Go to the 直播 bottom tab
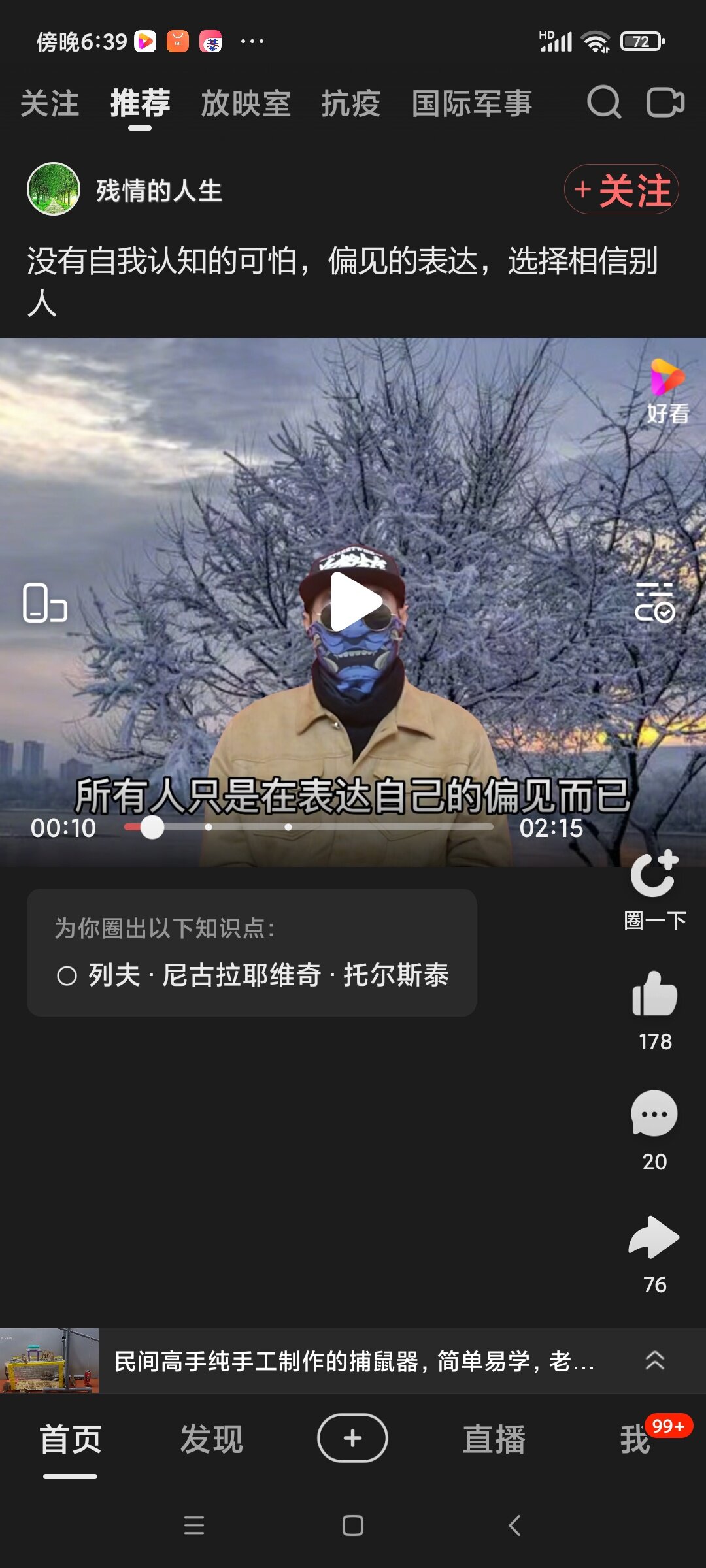Image resolution: width=706 pixels, height=1568 pixels. pos(494,1439)
